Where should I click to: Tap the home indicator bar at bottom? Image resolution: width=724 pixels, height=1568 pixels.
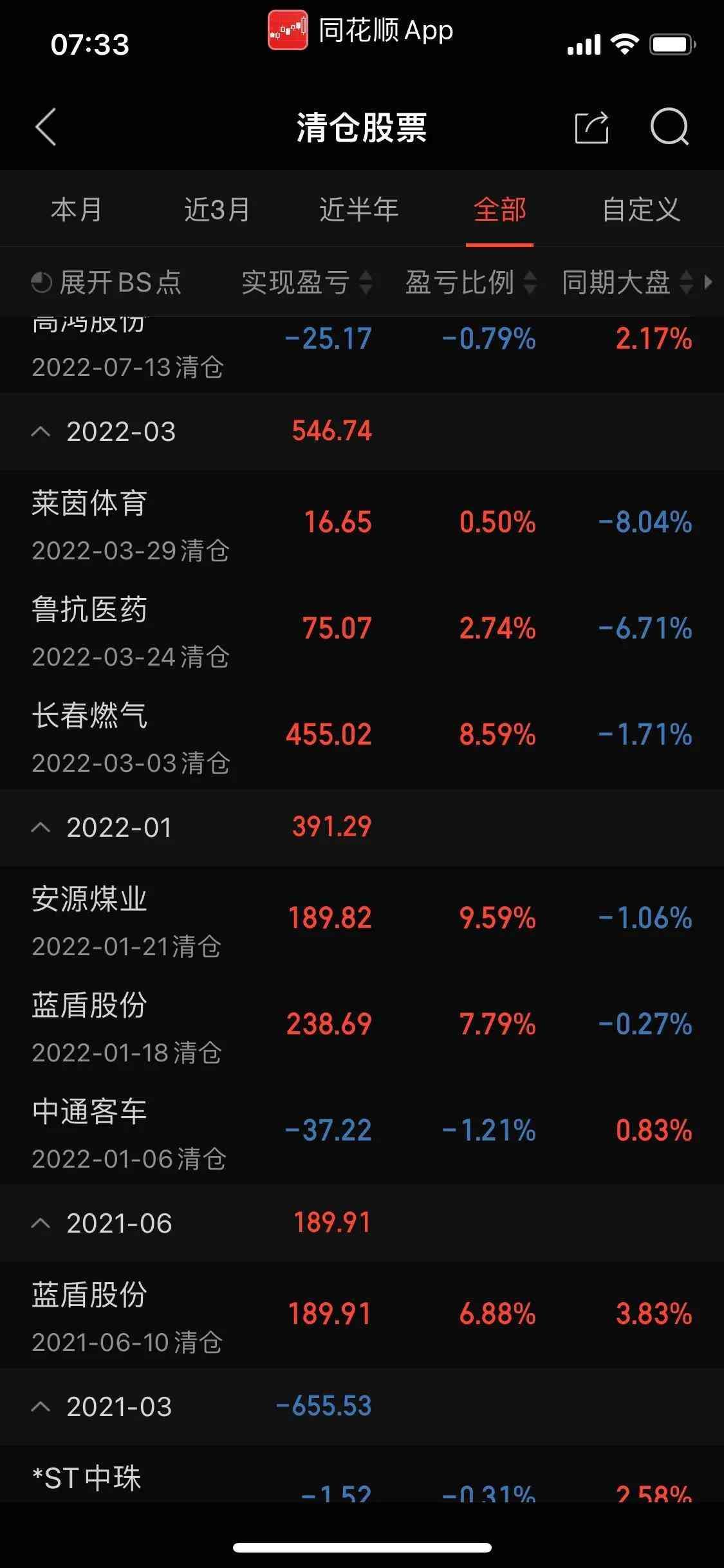coord(362,1547)
